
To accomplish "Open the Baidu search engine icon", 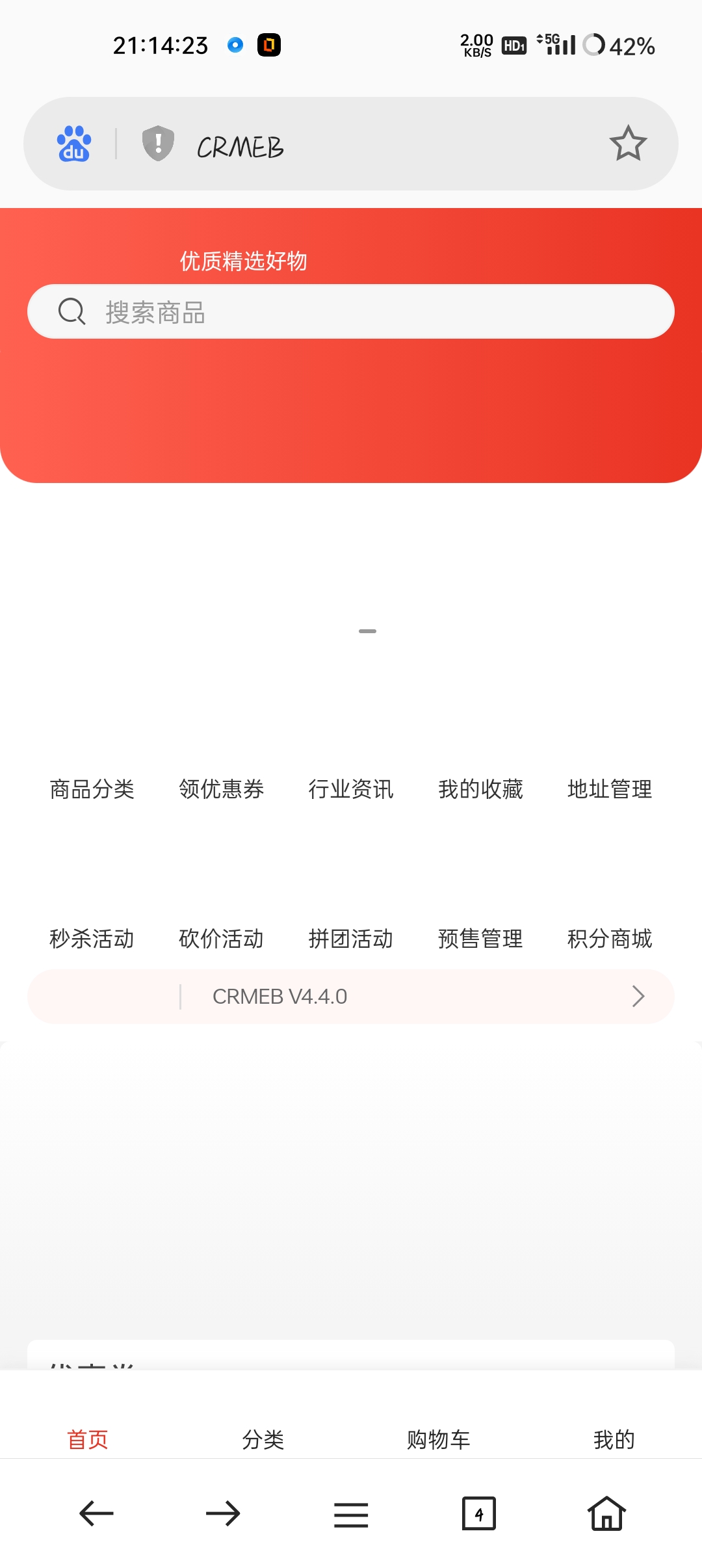I will point(74,144).
